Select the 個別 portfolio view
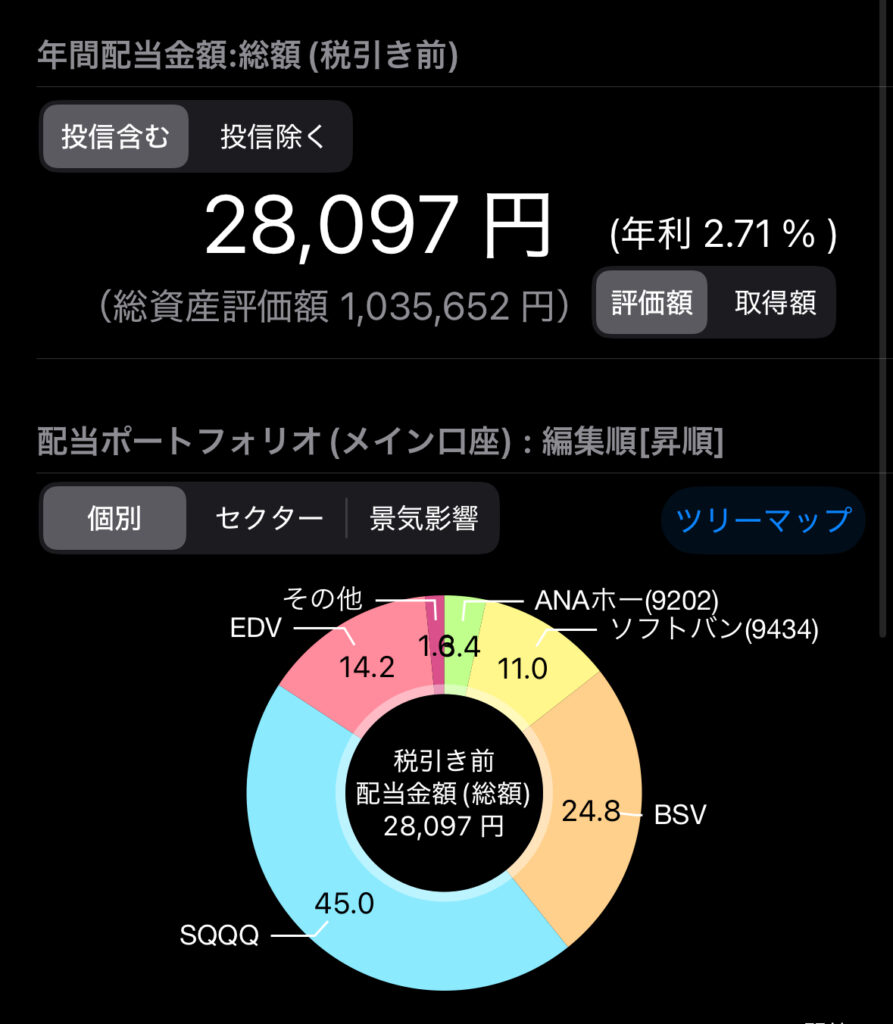Screen dimensions: 893x1024 114,518
